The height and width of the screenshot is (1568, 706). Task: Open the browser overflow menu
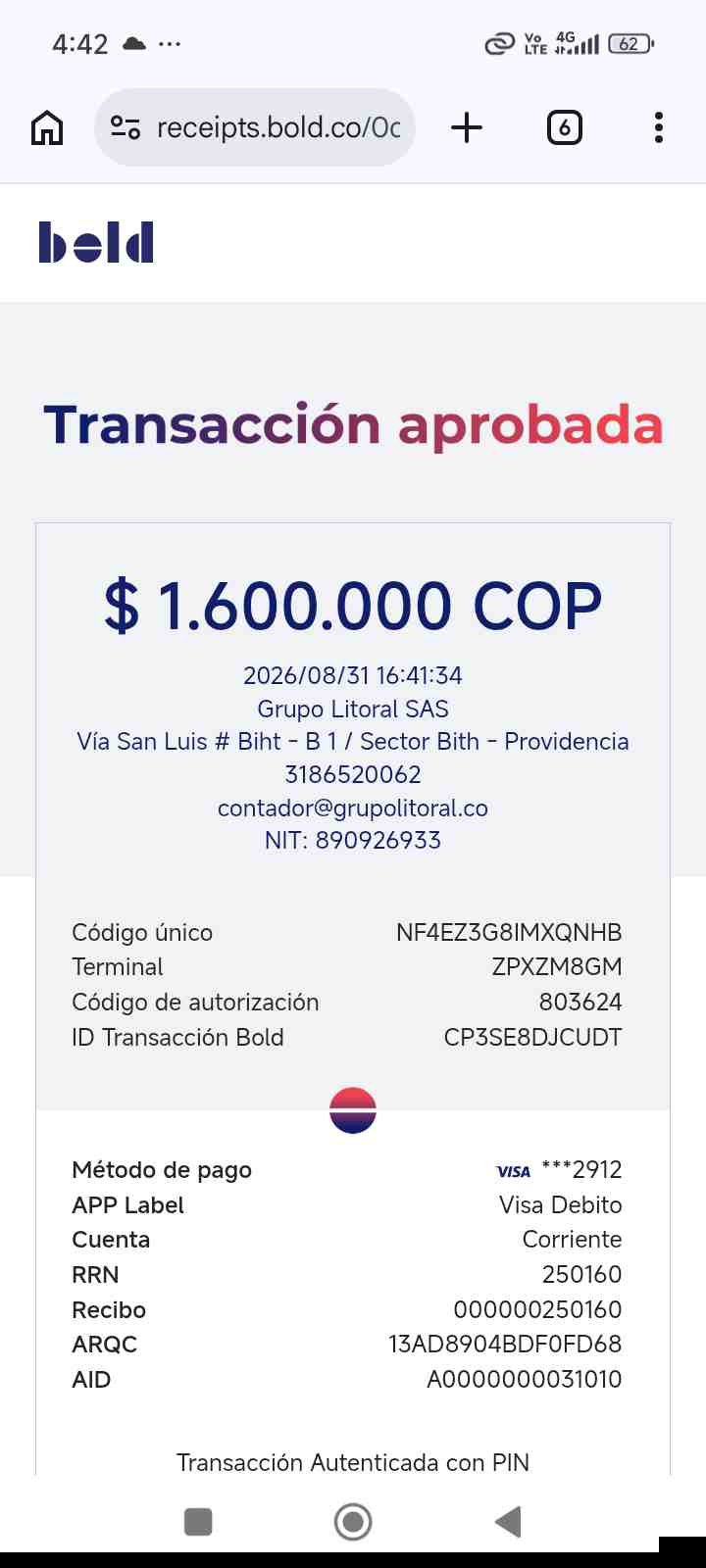[x=659, y=127]
